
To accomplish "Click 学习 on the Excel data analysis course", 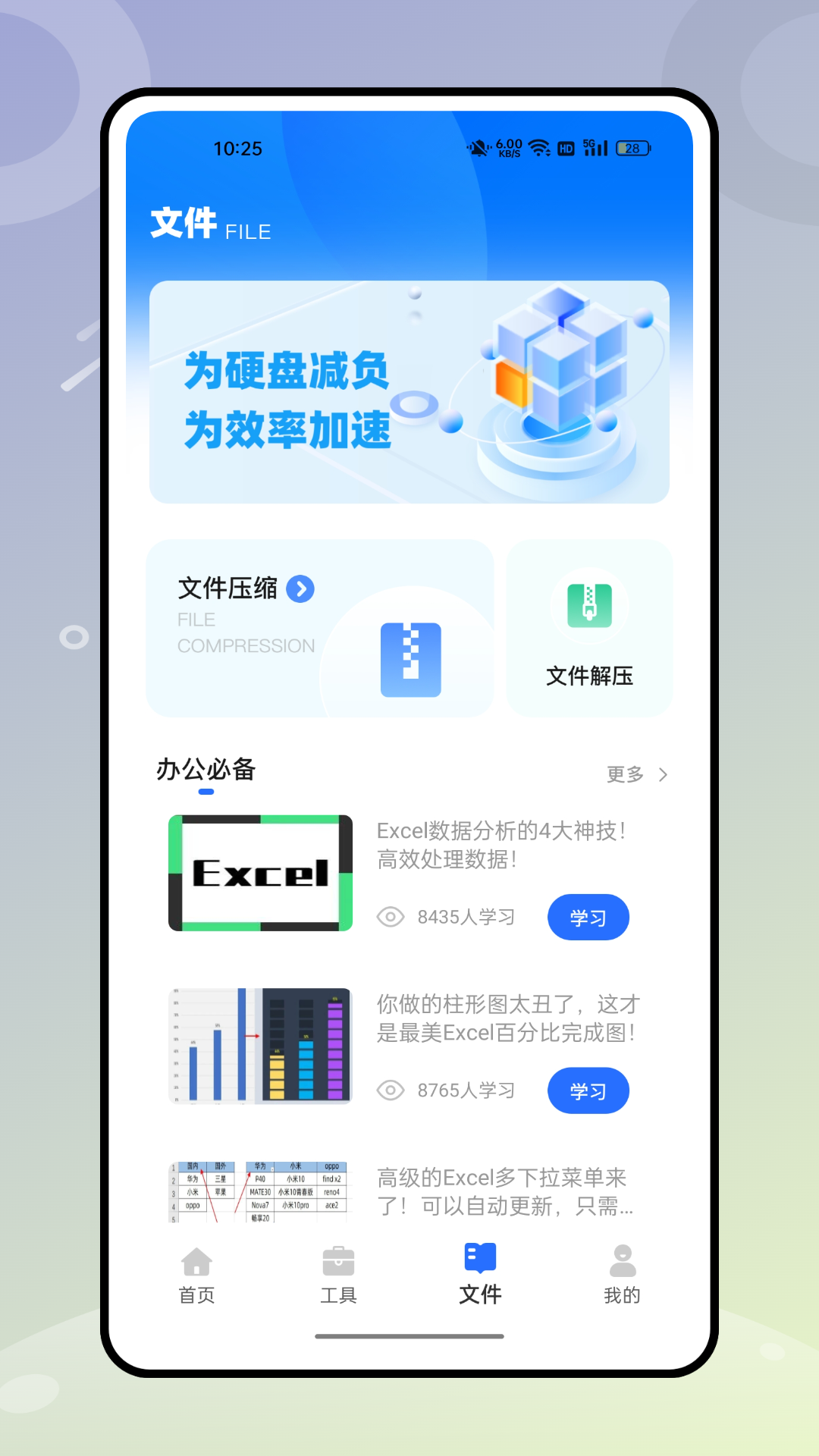I will (x=588, y=917).
